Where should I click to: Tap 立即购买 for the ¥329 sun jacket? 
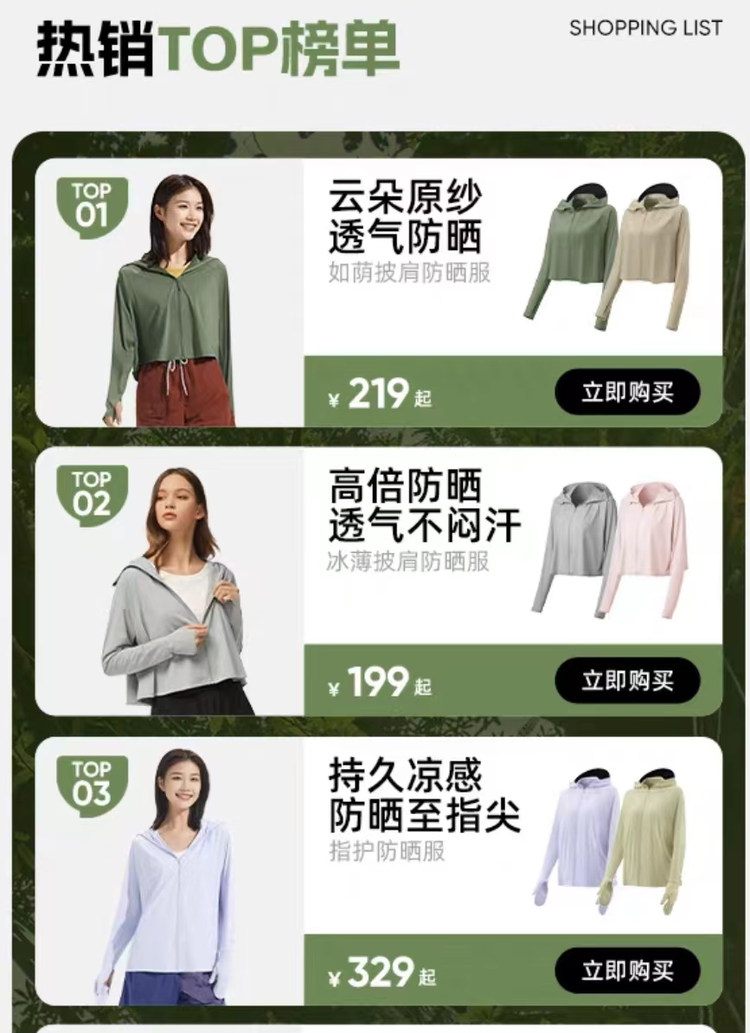coord(627,970)
